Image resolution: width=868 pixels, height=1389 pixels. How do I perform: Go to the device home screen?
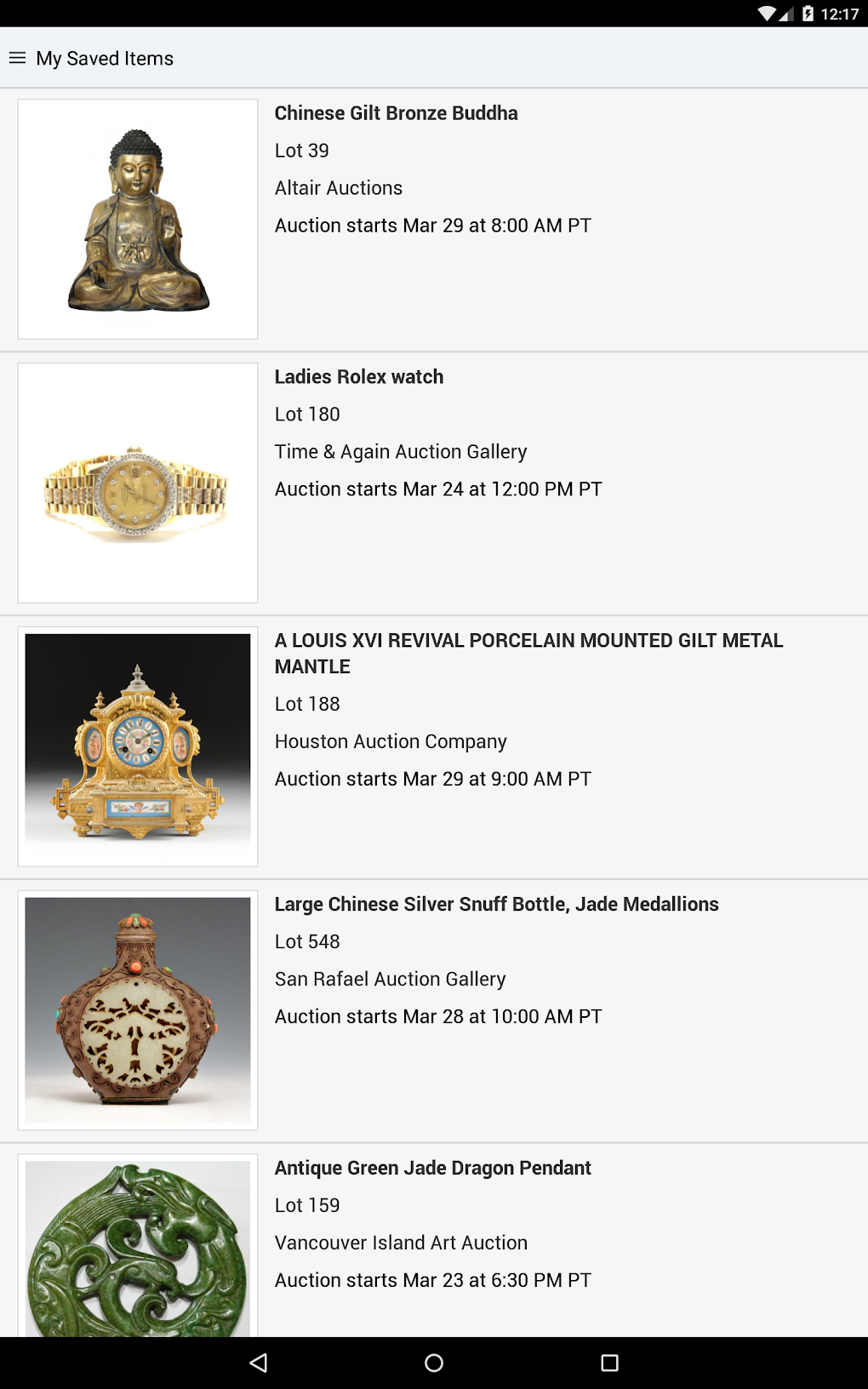pos(434,1363)
